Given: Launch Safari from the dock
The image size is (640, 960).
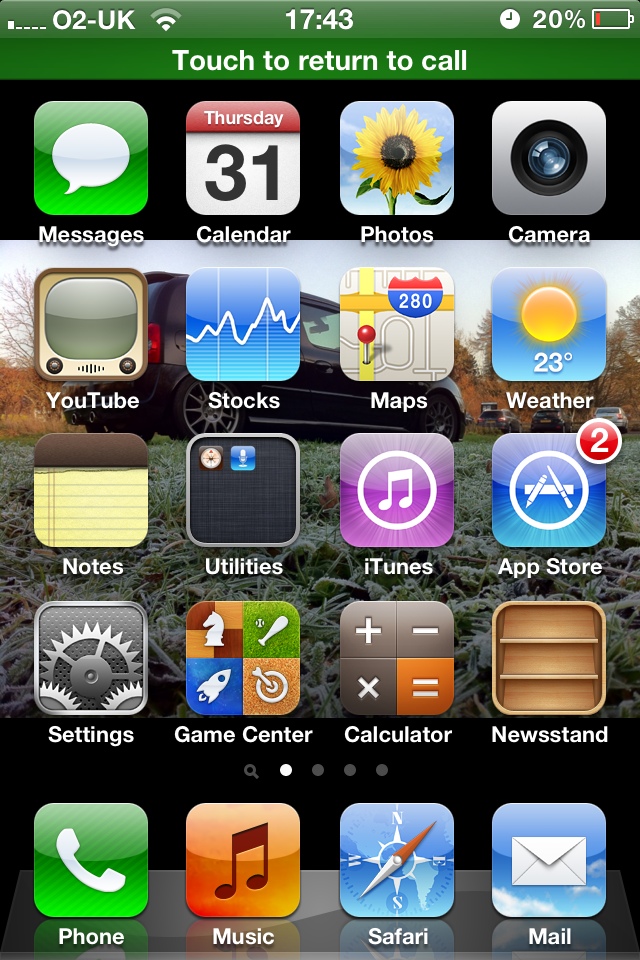Looking at the screenshot, I should pos(397,860).
